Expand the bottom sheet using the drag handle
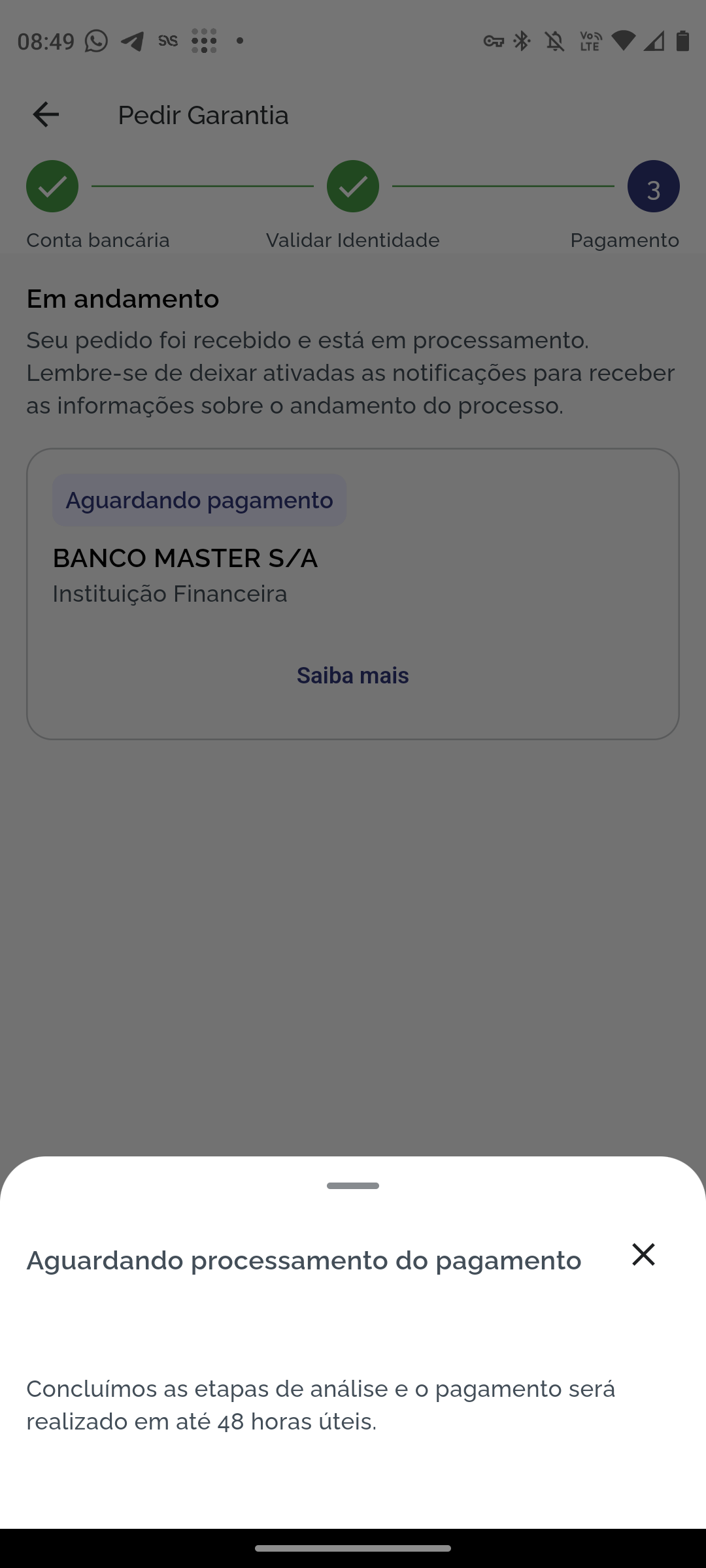Image resolution: width=706 pixels, height=1568 pixels. coord(353,1185)
